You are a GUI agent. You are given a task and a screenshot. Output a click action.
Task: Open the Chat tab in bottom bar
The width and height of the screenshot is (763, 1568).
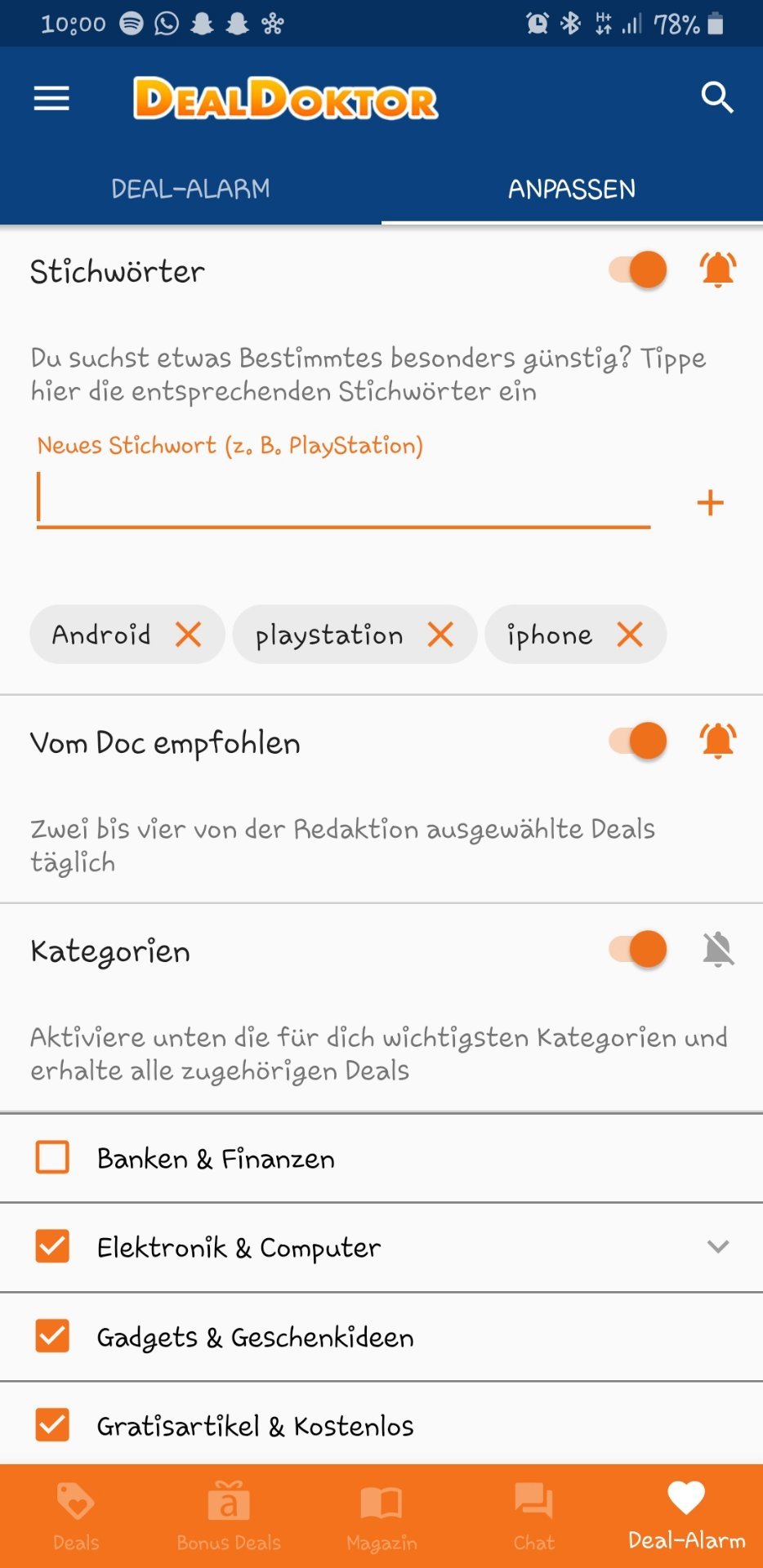(533, 1516)
